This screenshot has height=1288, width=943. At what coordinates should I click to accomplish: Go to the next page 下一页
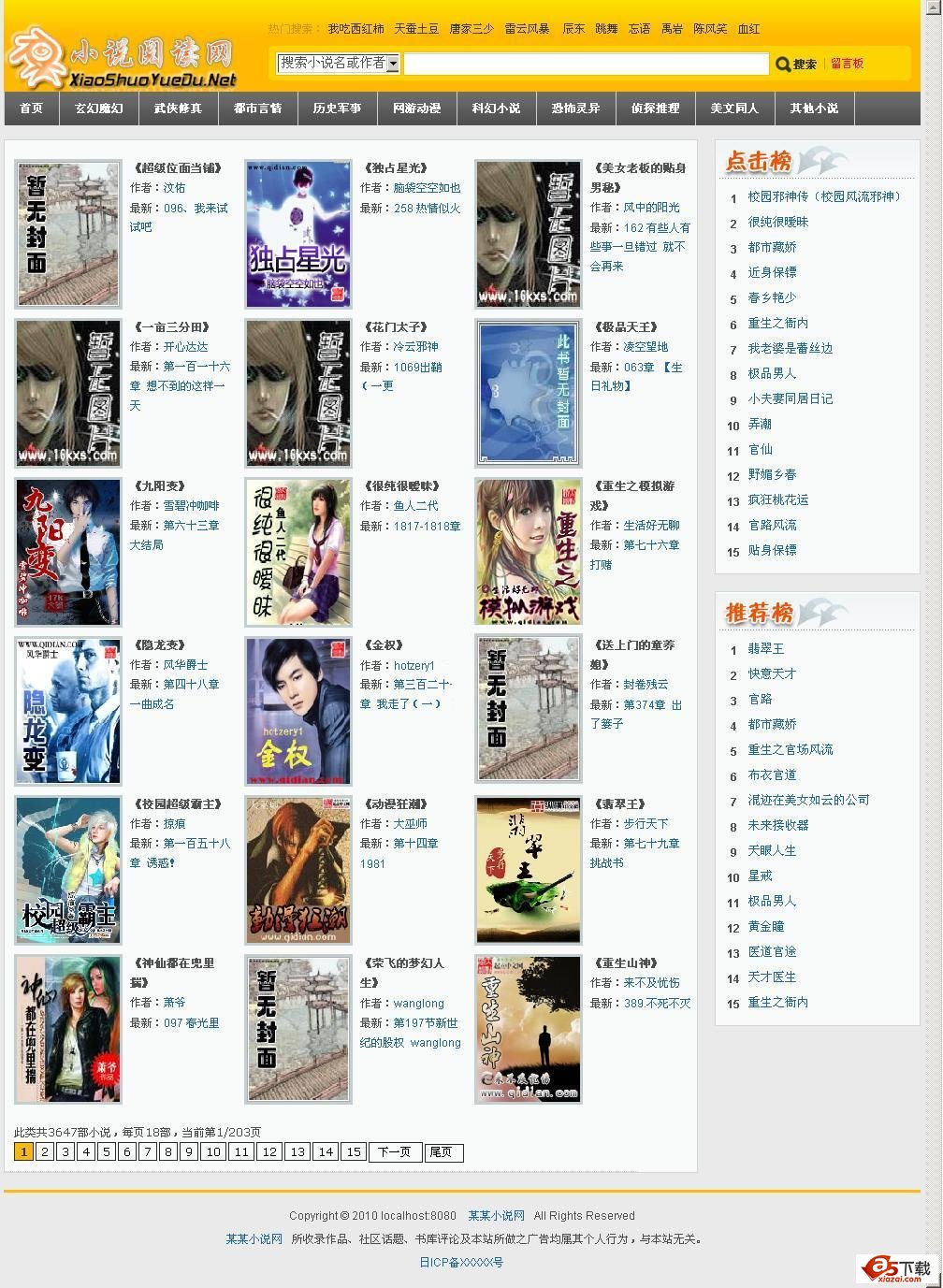(x=394, y=1152)
